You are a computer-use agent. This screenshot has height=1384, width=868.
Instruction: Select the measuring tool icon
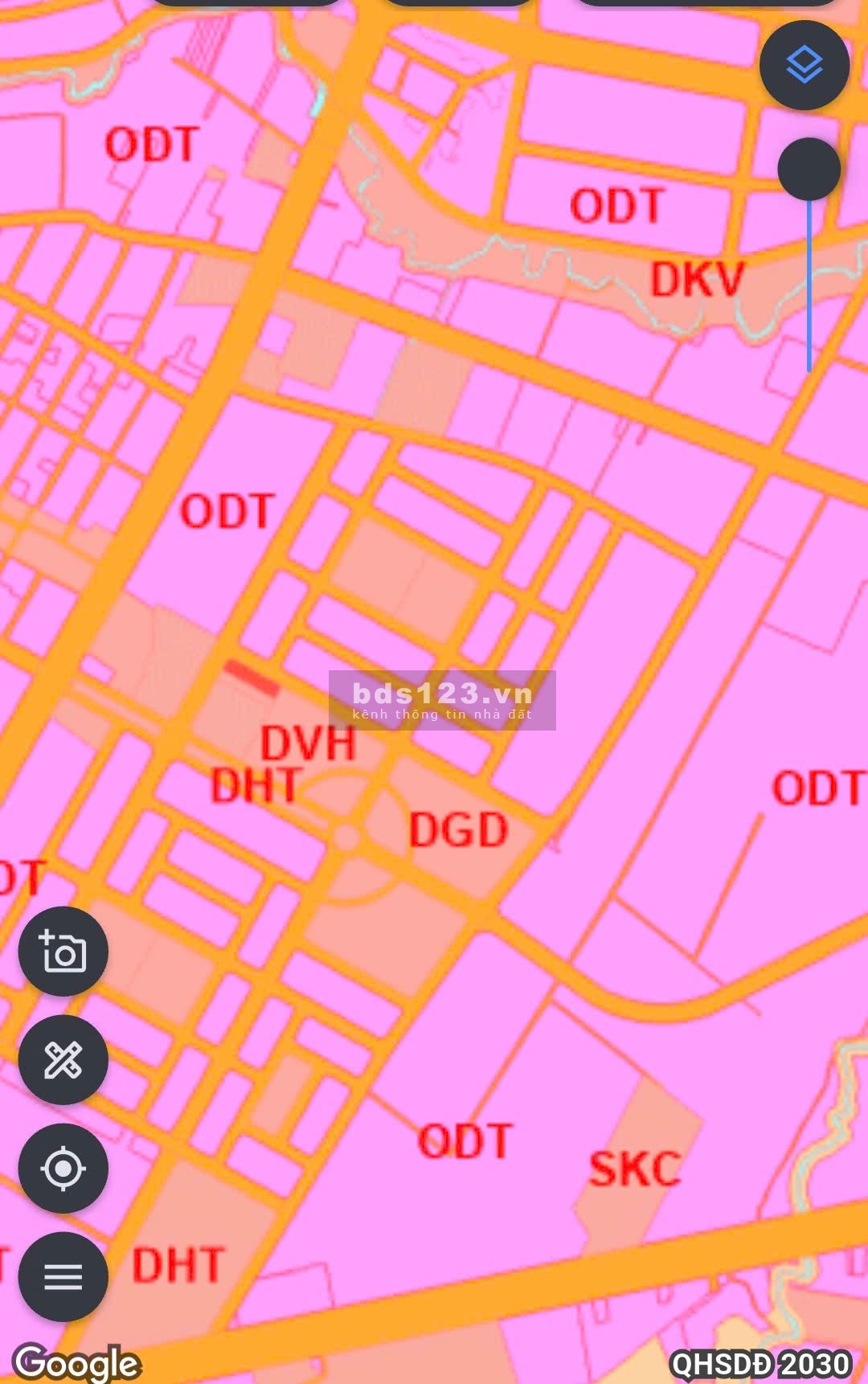(63, 1061)
